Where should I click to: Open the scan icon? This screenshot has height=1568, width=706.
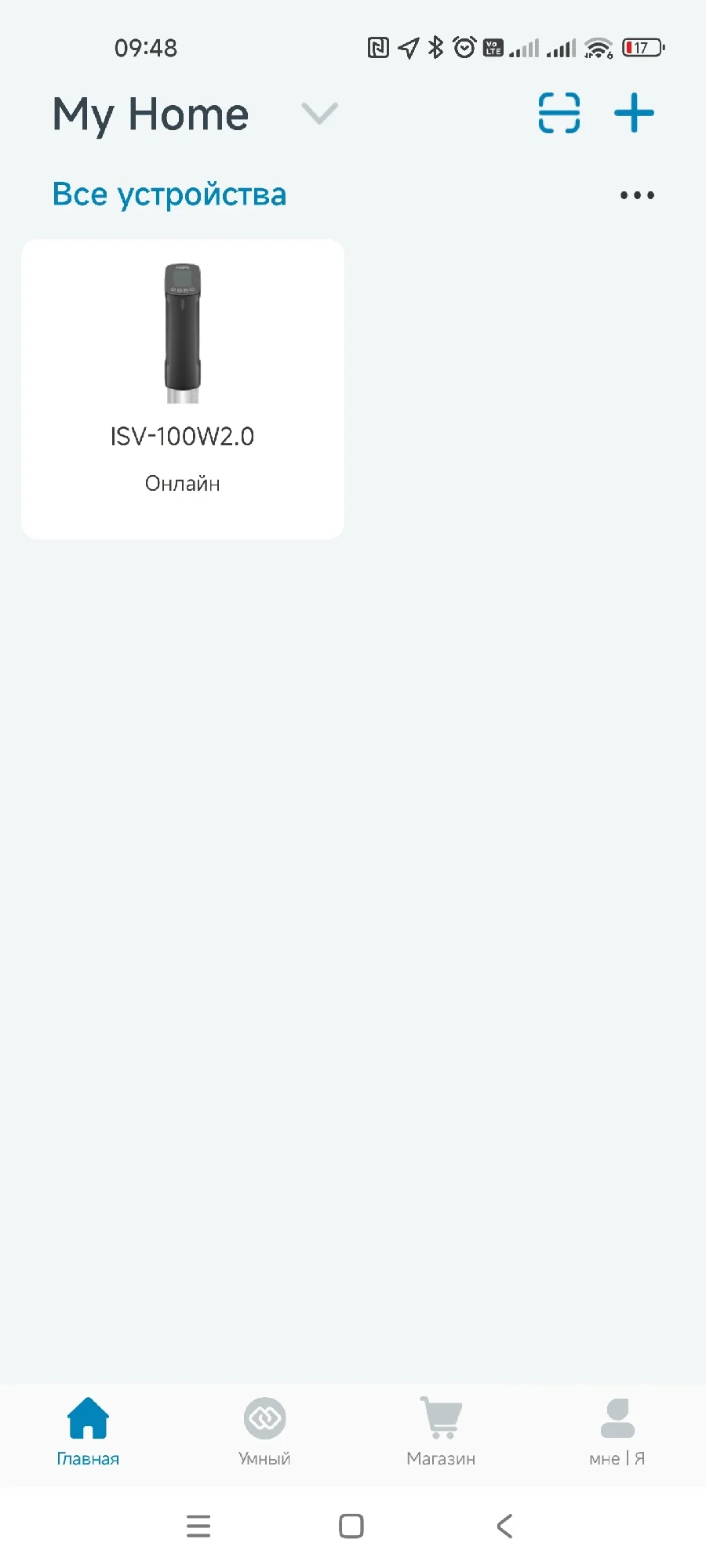point(559,113)
